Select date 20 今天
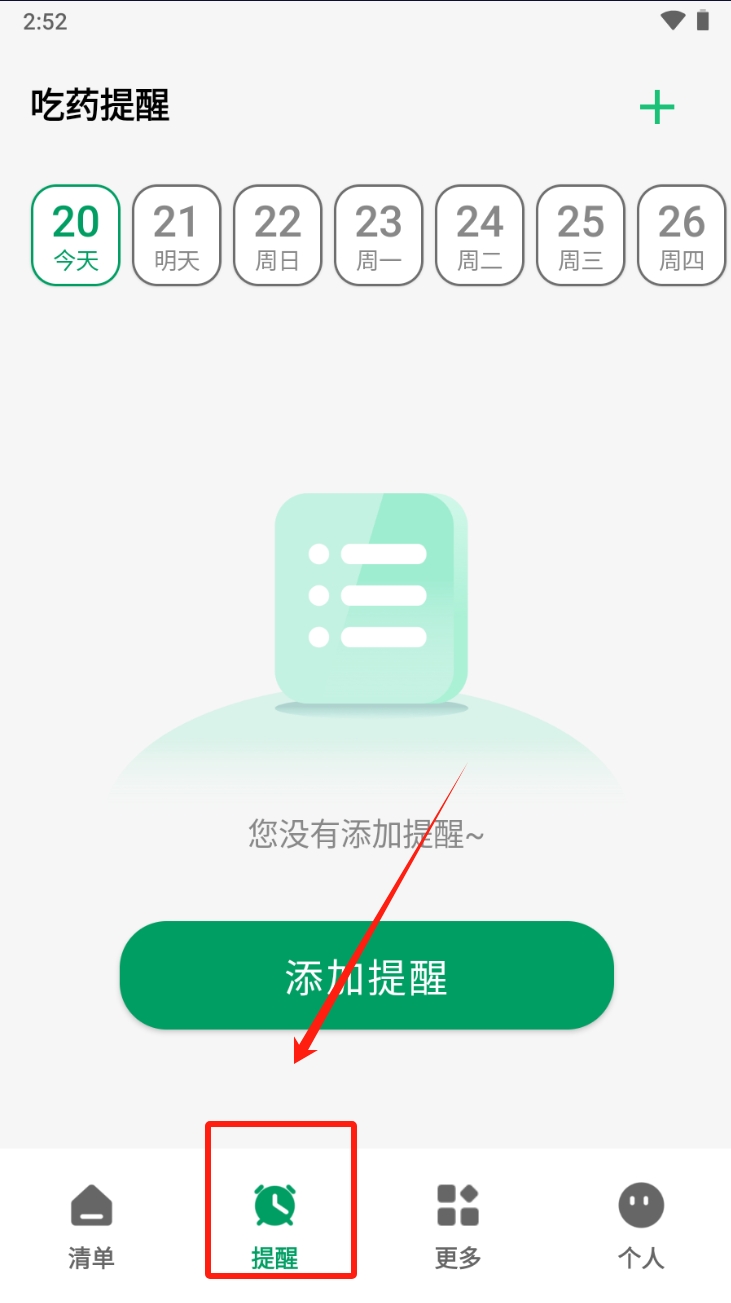The width and height of the screenshot is (731, 1303). (x=76, y=236)
